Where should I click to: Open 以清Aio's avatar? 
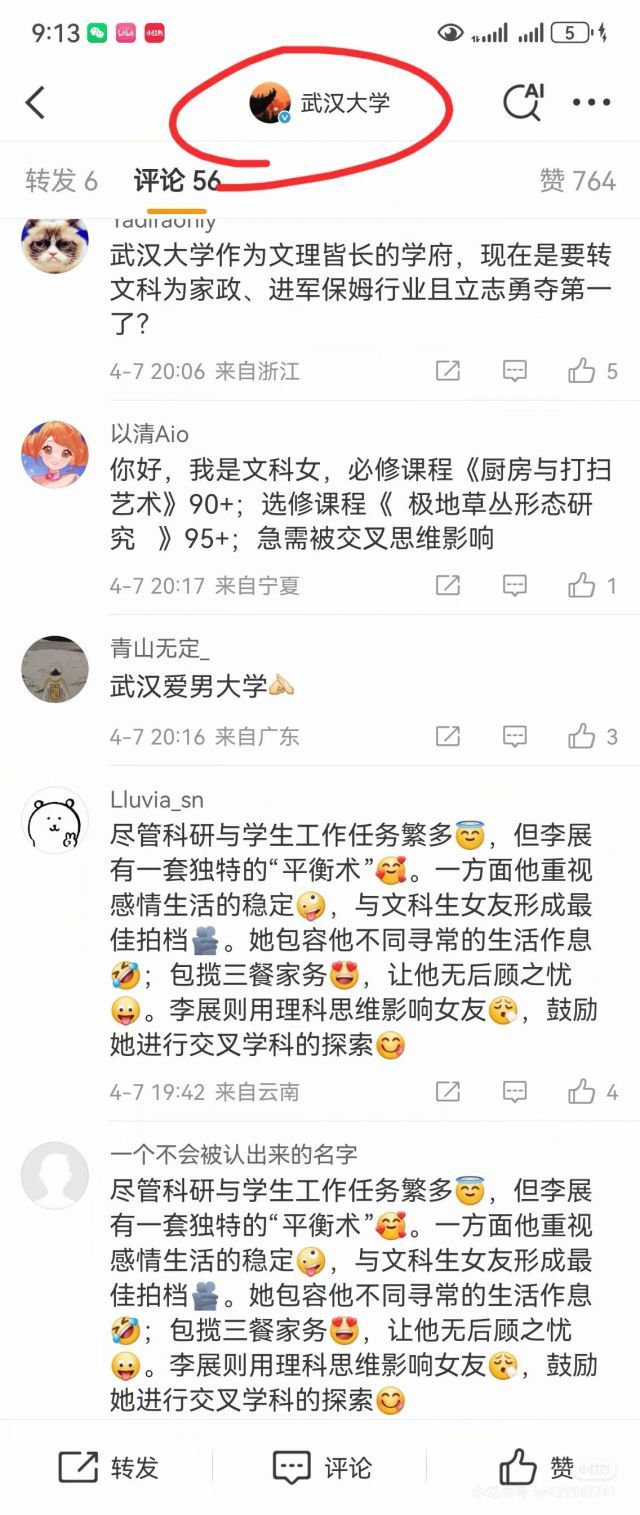coord(54,454)
